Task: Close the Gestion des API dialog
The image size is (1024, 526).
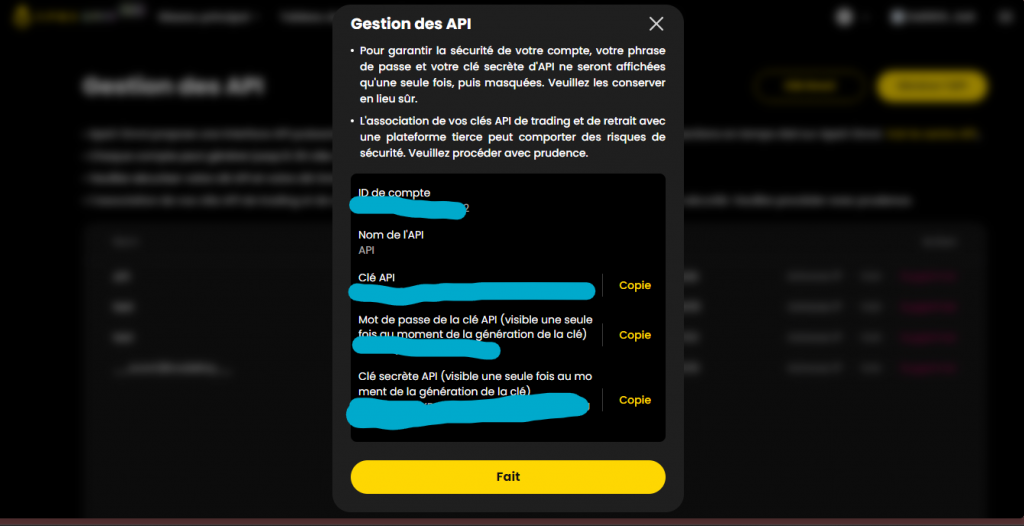Action: coord(656,24)
